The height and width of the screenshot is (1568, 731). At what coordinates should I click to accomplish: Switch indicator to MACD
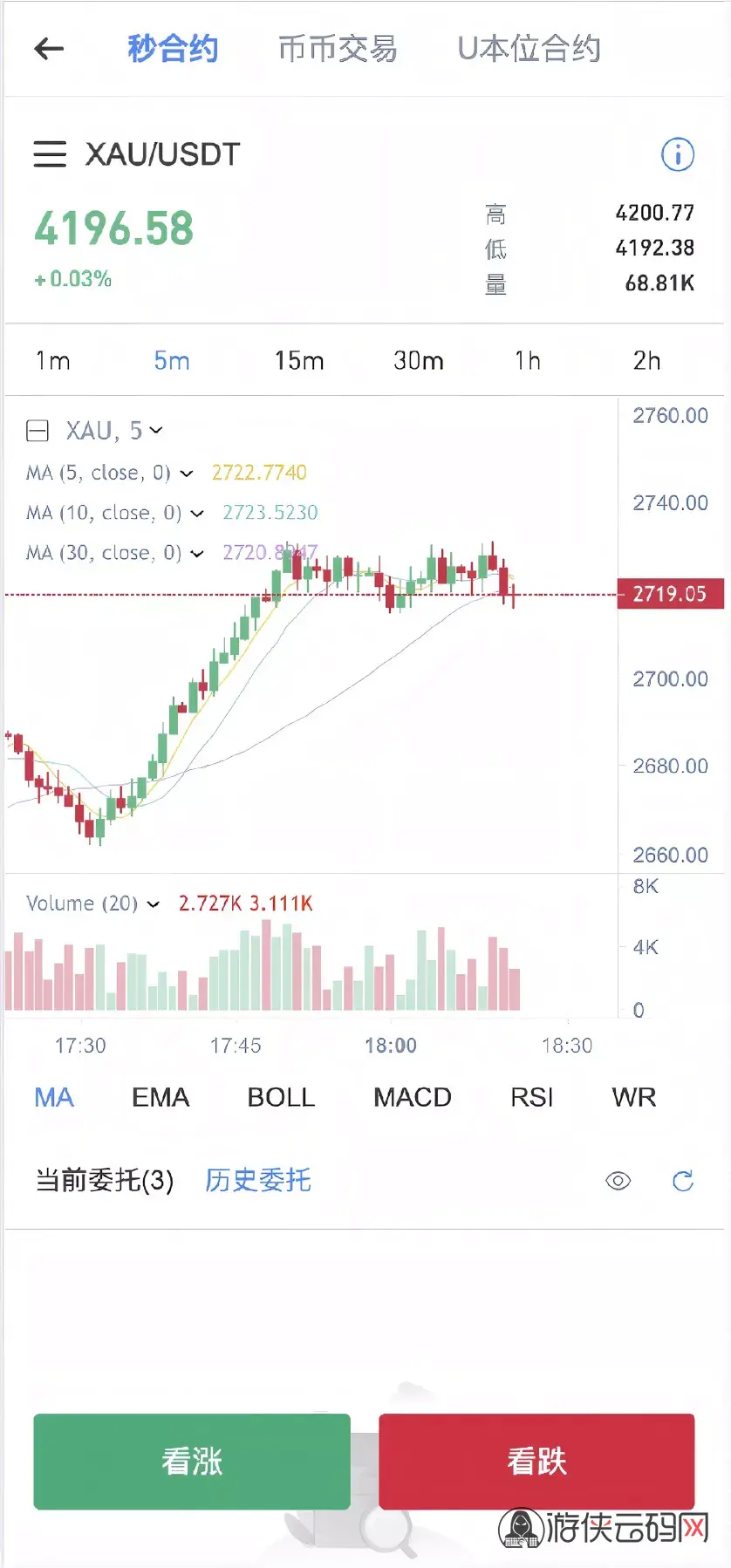pyautogui.click(x=413, y=1097)
